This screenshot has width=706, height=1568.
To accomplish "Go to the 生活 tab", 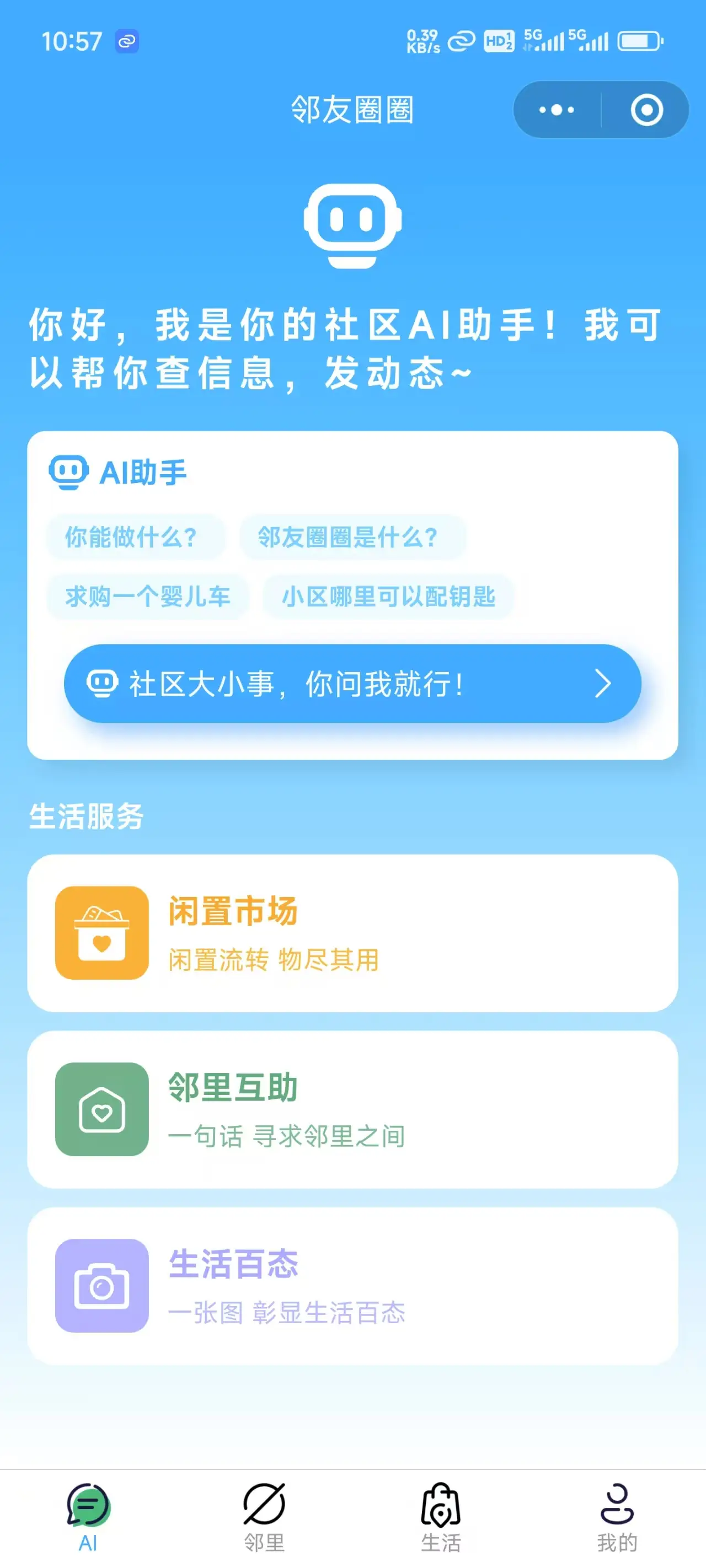I will click(x=440, y=1517).
